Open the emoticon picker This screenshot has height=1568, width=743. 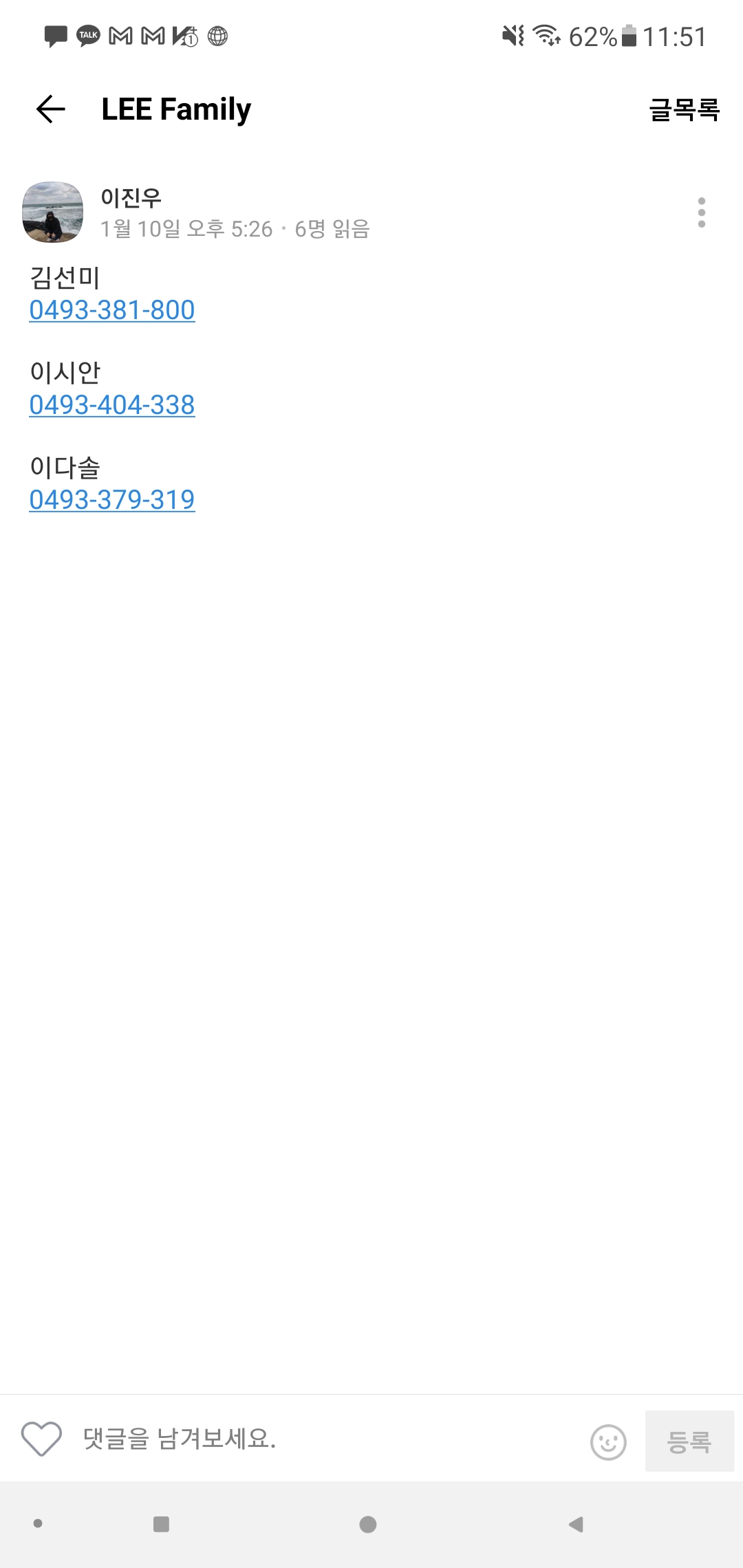click(x=608, y=1441)
